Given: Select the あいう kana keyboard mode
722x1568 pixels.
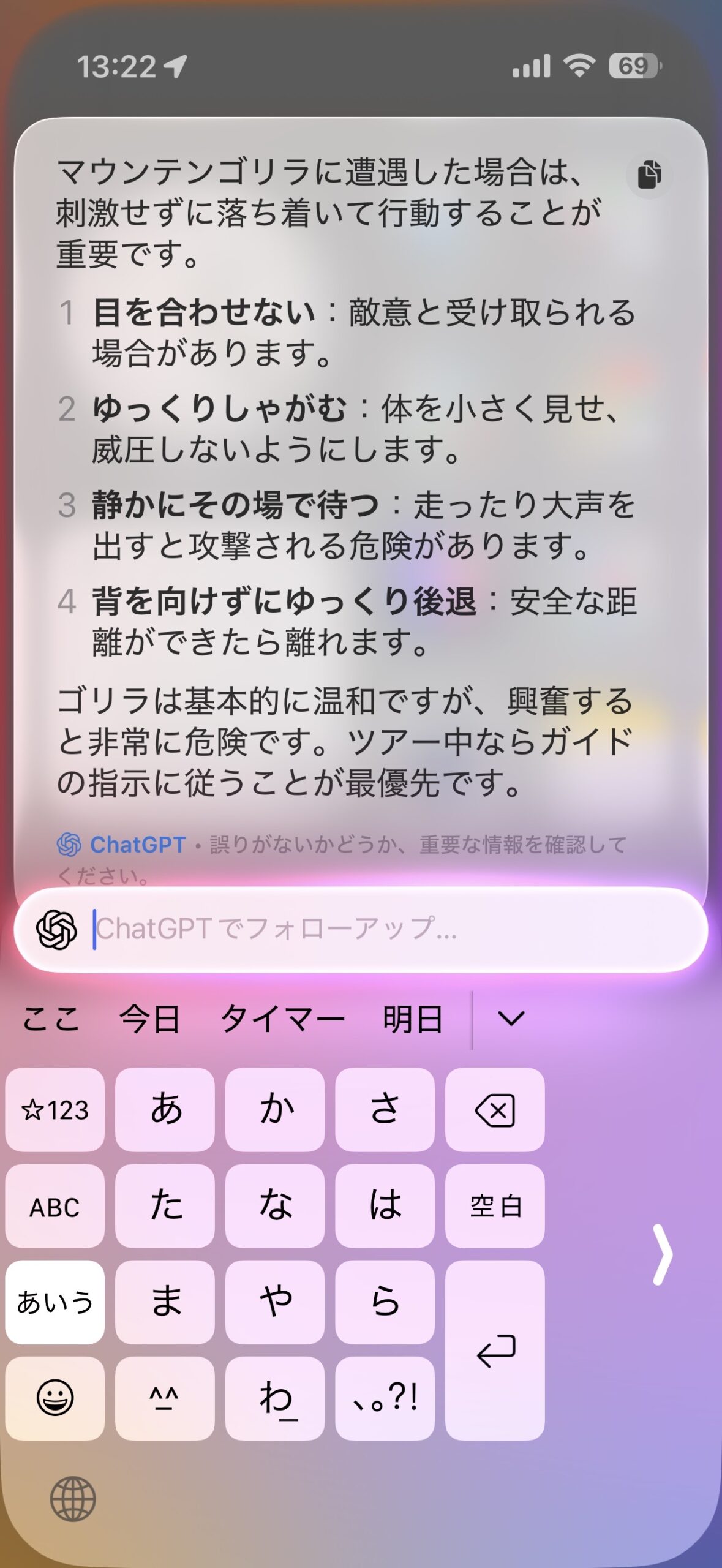Looking at the screenshot, I should point(55,1302).
